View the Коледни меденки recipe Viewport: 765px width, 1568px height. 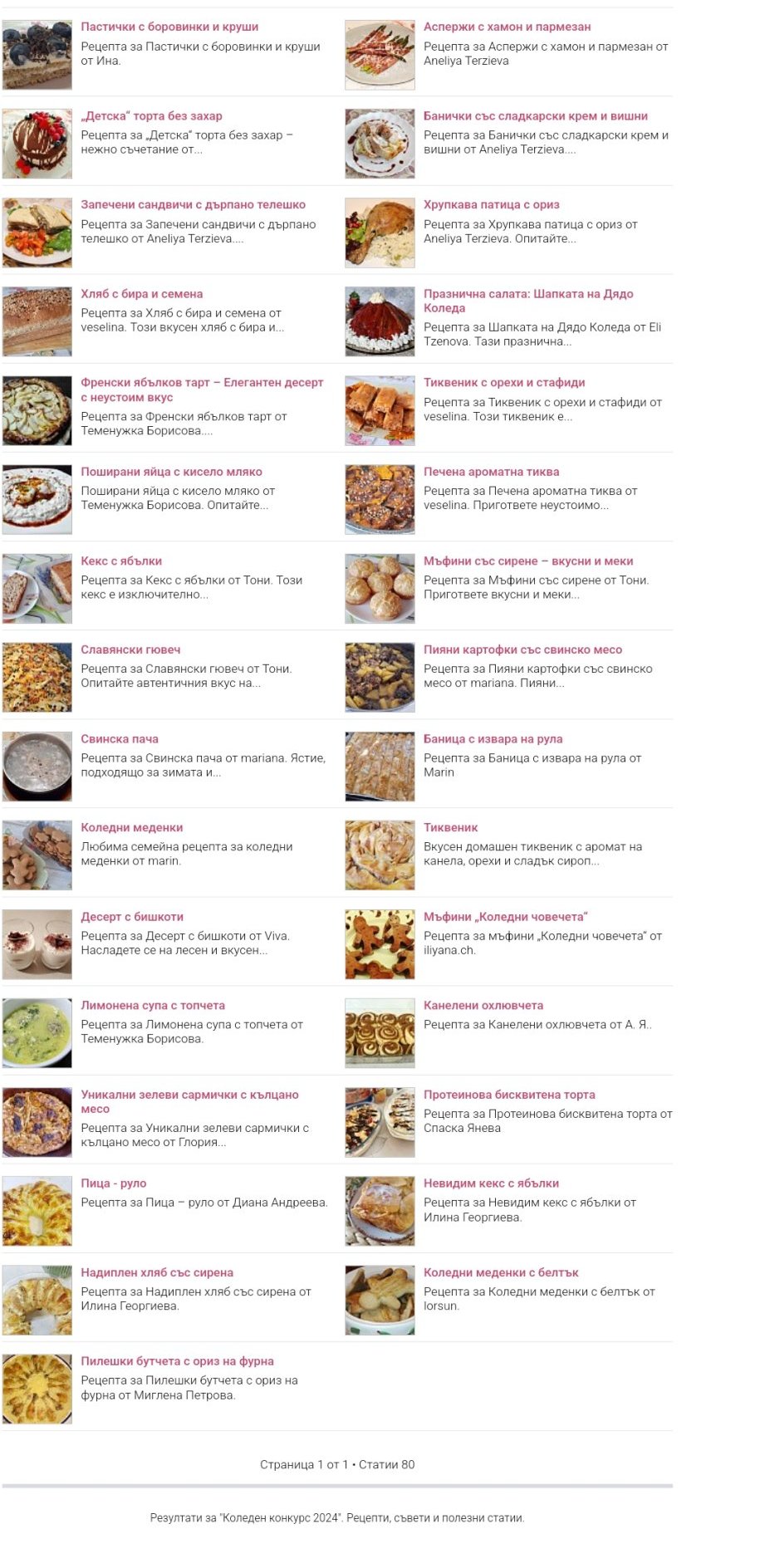tap(131, 827)
